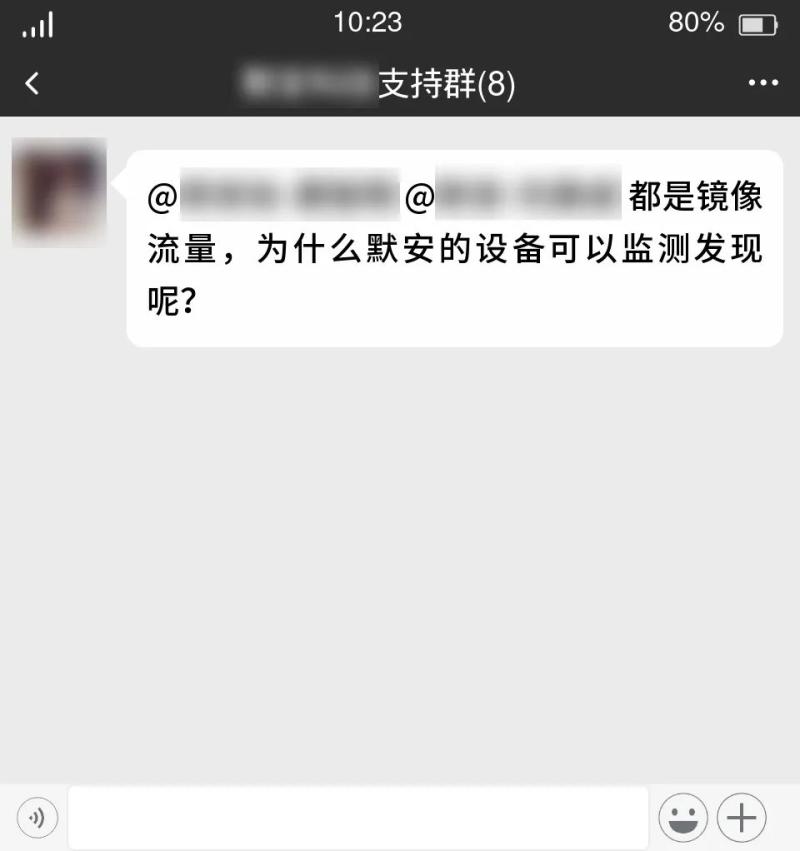Tap the sender's avatar thumbnail
The height and width of the screenshot is (851, 800).
pos(57,191)
